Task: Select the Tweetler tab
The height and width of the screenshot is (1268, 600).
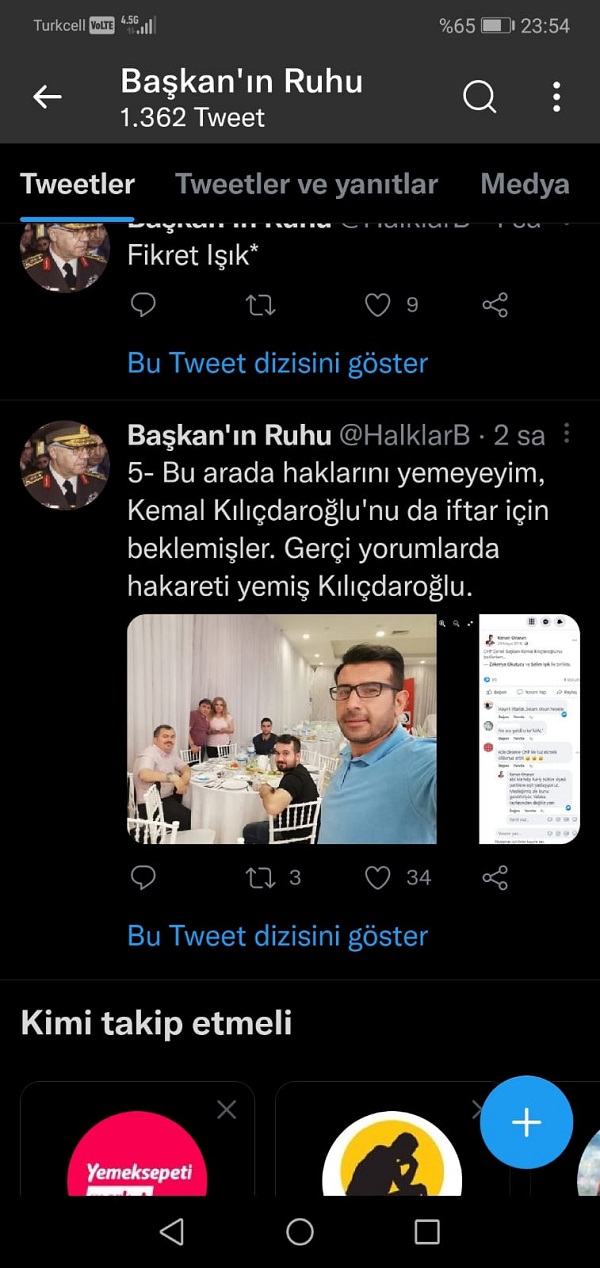Action: (77, 184)
